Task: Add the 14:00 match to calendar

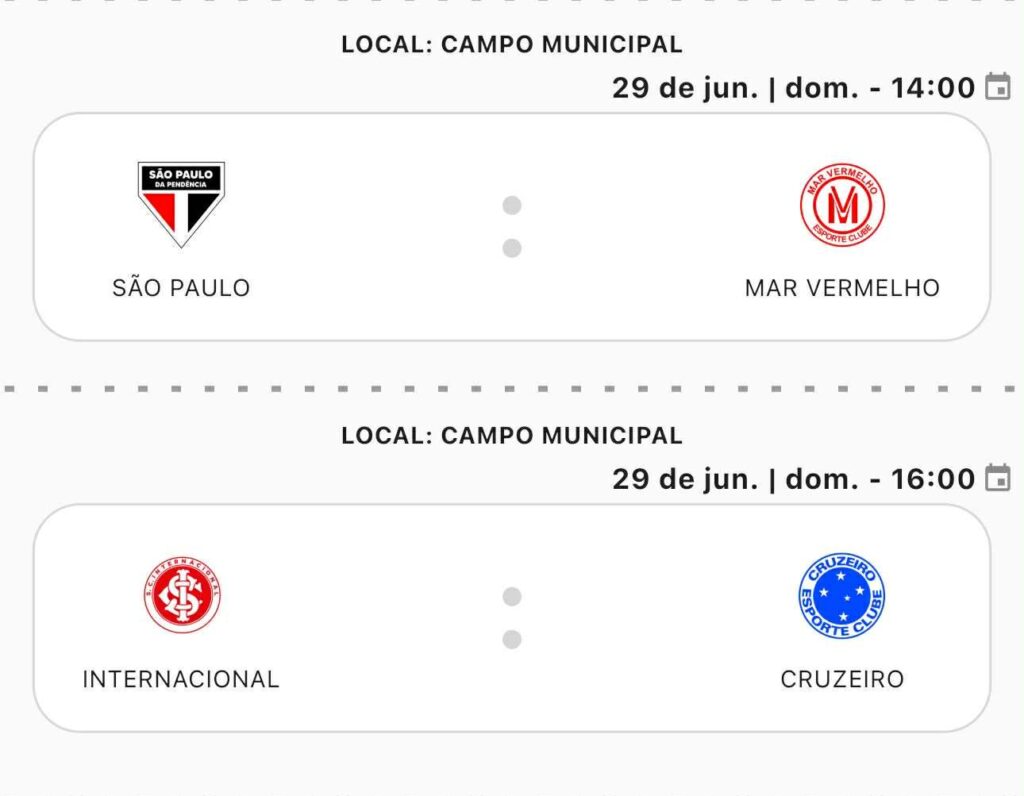Action: coord(997,88)
